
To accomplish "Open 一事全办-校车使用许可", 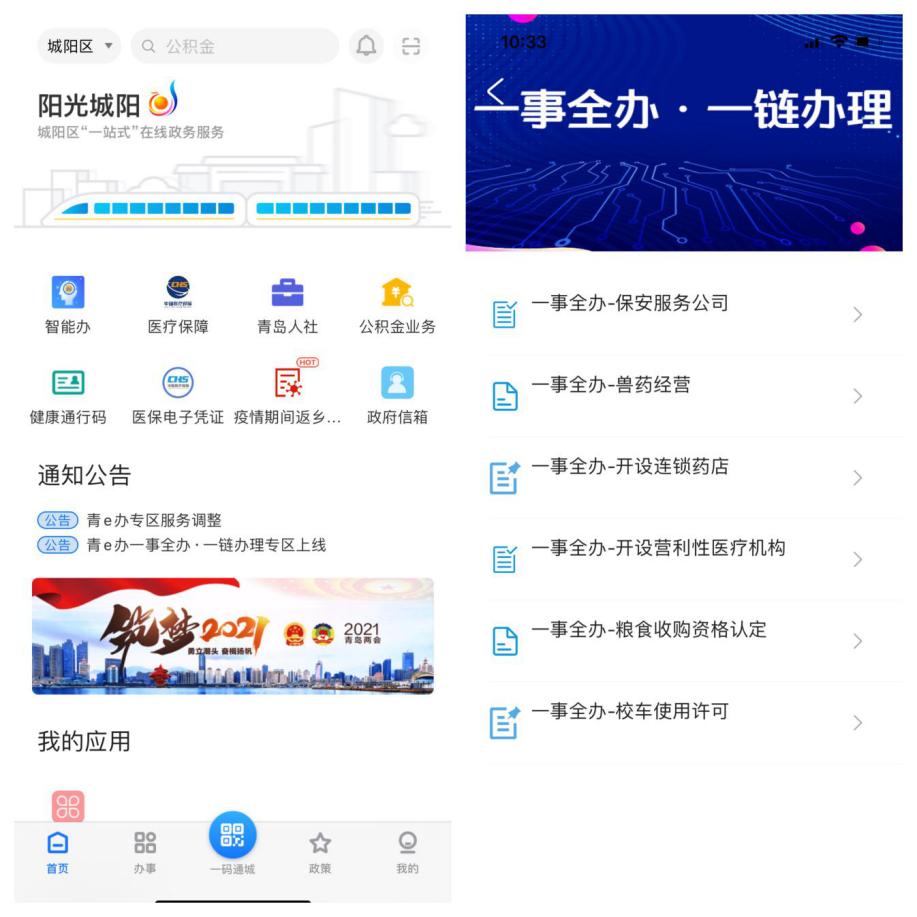I will click(x=680, y=722).
